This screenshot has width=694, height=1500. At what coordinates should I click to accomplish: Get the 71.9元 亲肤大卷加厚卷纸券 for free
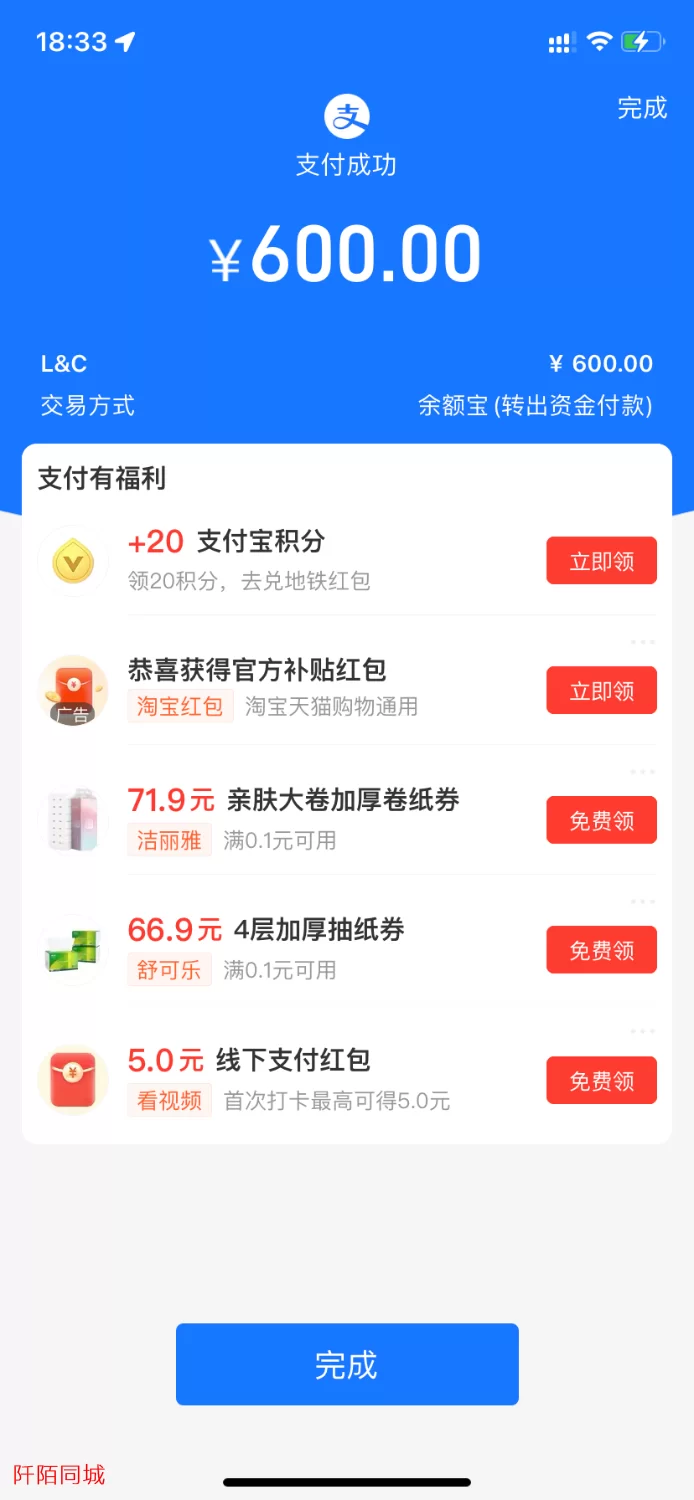click(601, 821)
